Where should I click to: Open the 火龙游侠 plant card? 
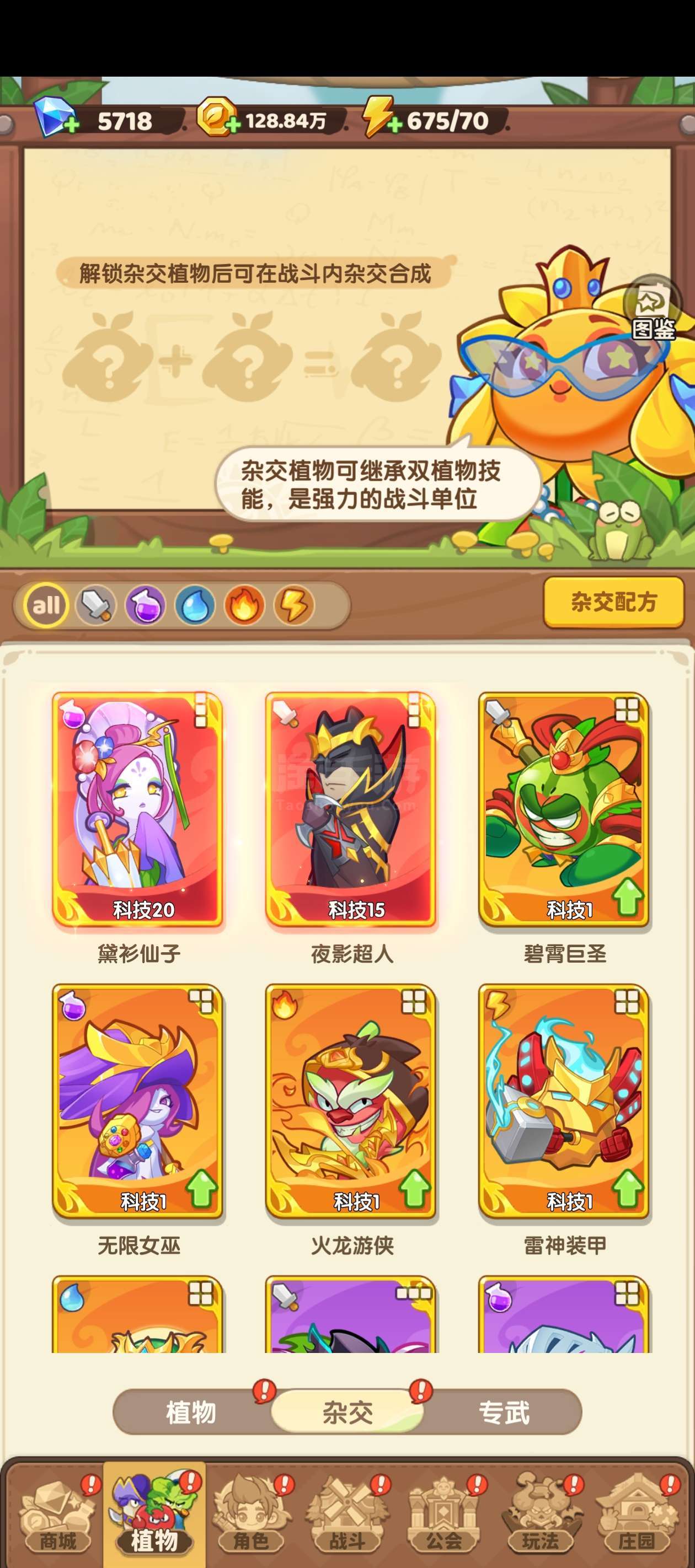pyautogui.click(x=351, y=1101)
